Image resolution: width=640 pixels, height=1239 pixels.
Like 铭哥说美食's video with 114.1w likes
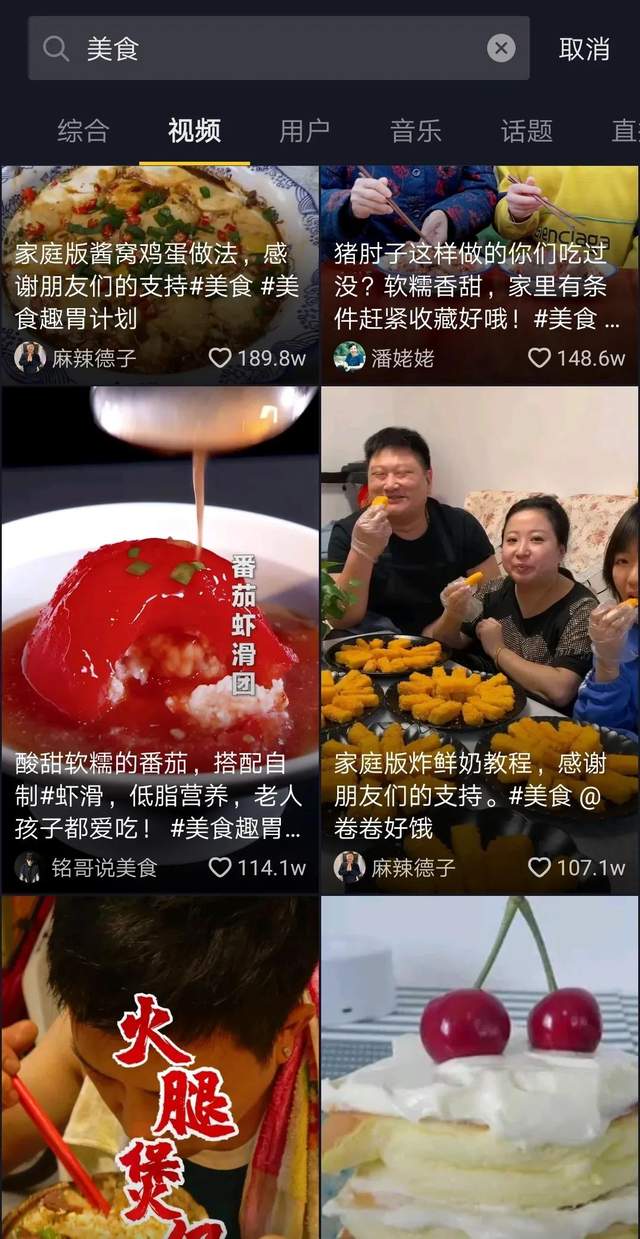click(220, 867)
